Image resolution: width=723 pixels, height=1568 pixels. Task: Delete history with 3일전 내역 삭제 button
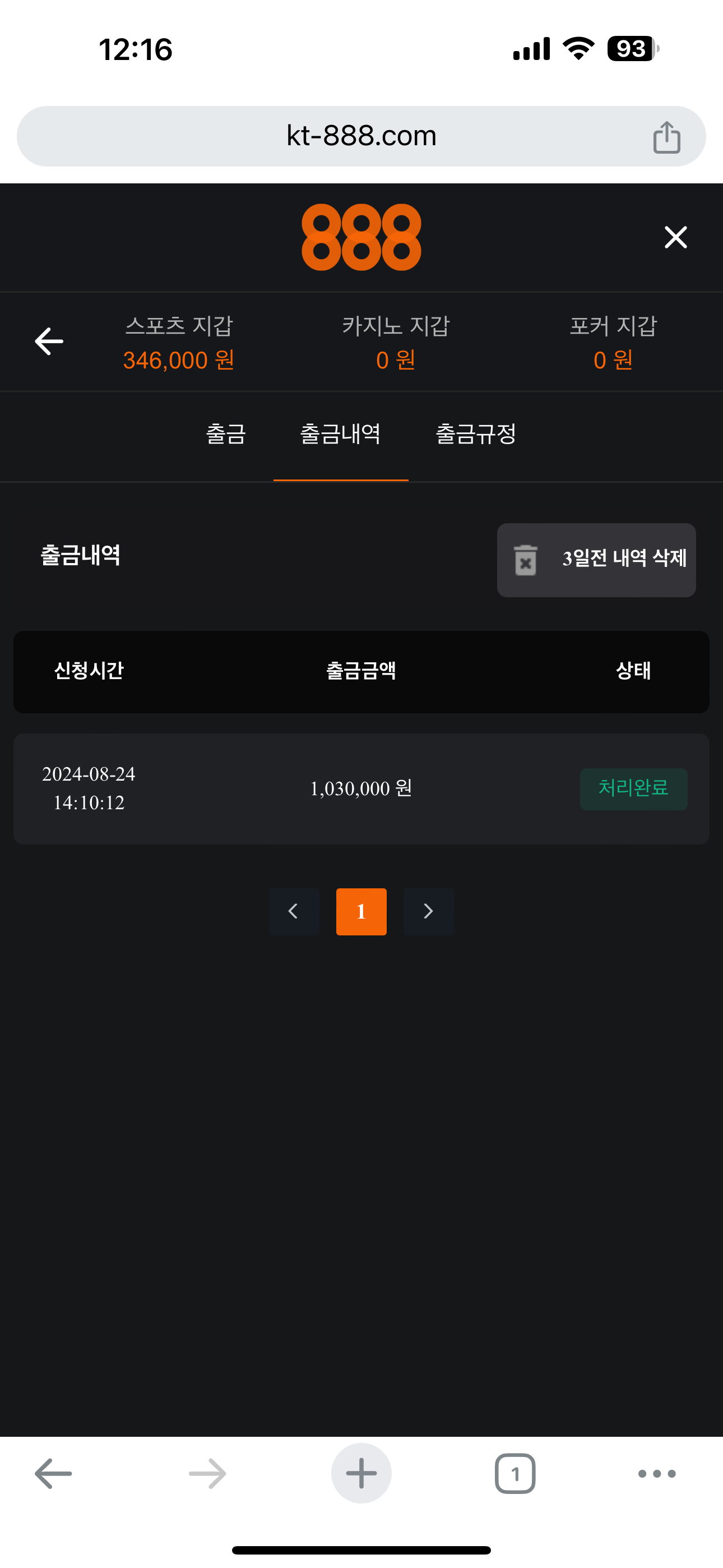[x=596, y=559]
